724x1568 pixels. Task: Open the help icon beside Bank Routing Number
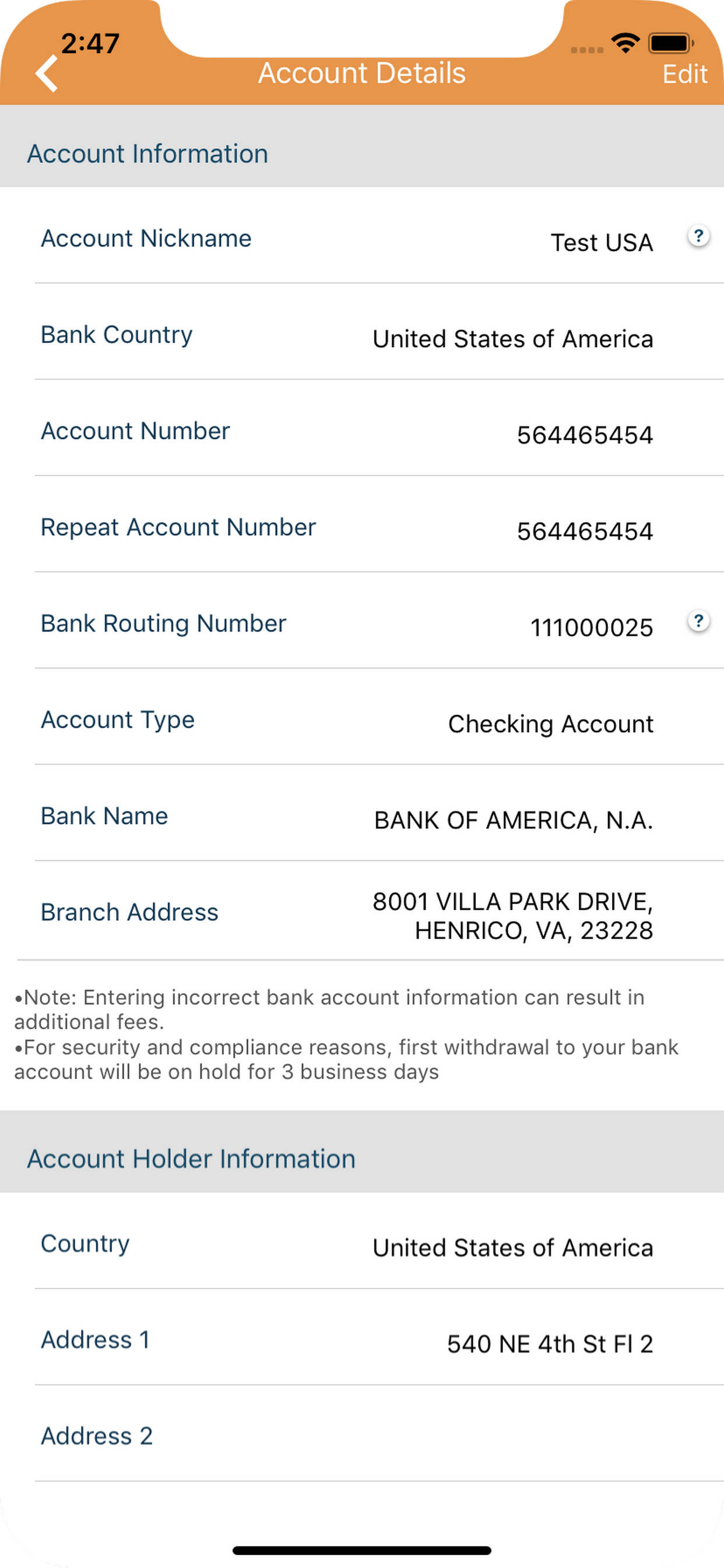[698, 621]
